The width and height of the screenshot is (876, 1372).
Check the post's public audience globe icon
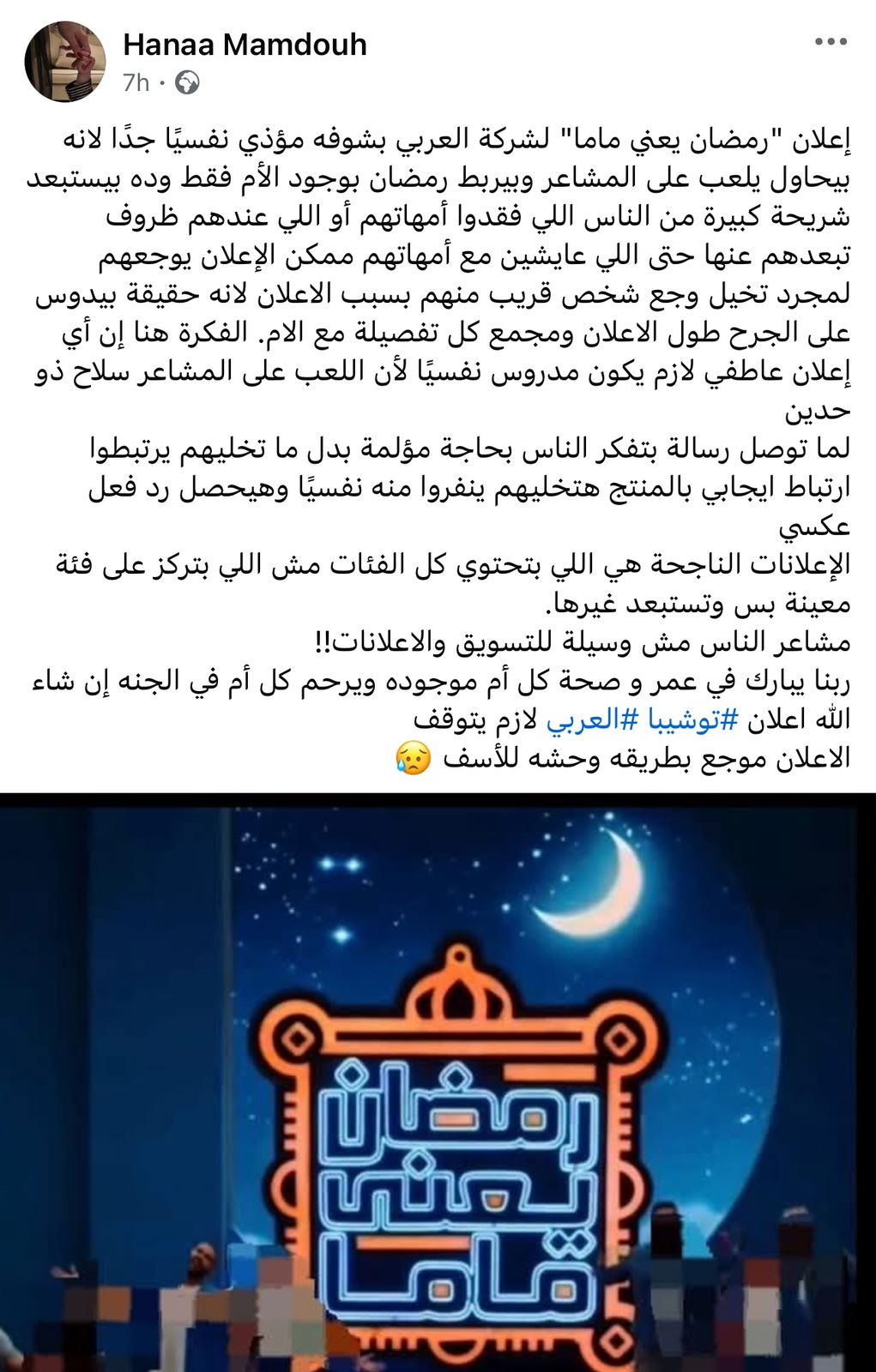187,82
